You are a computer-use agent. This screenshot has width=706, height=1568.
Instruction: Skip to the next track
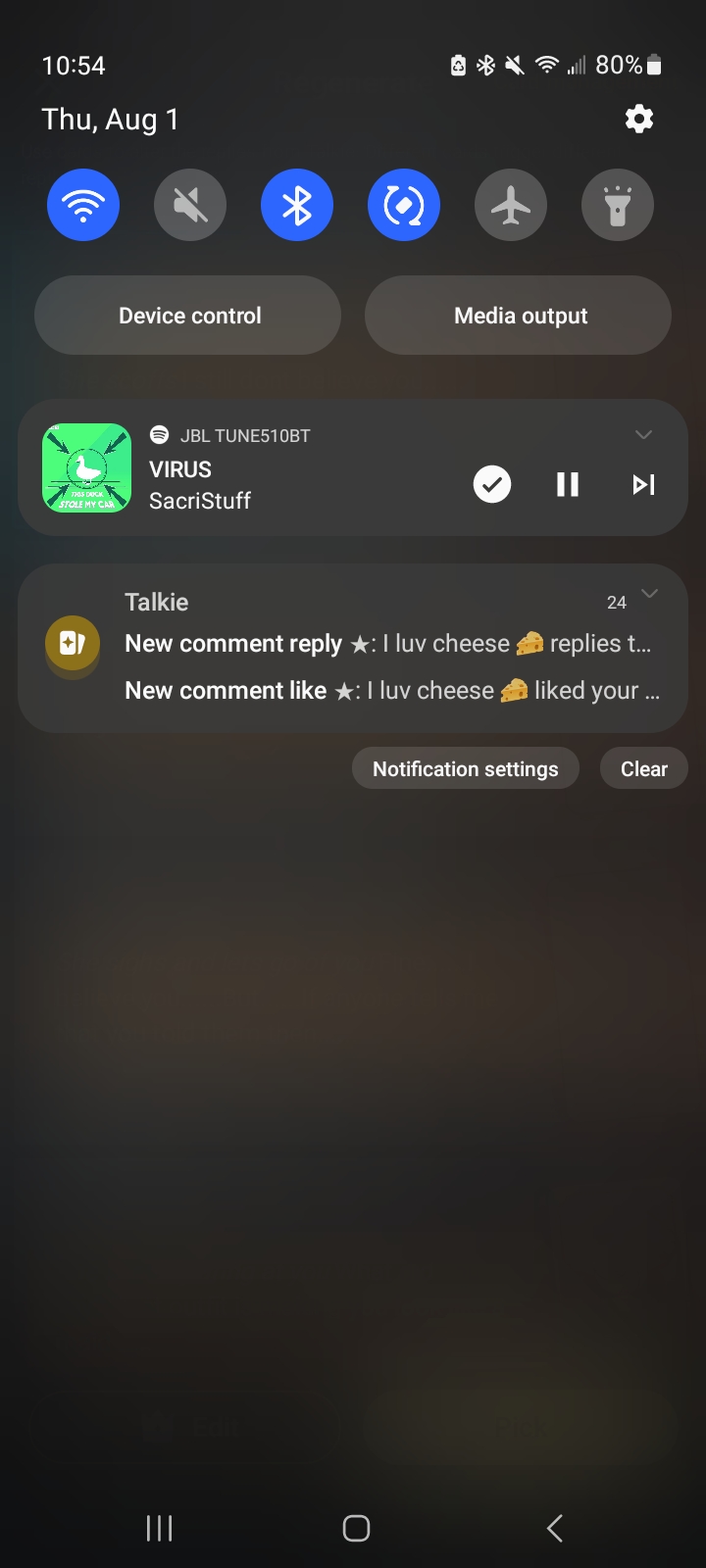(x=643, y=484)
